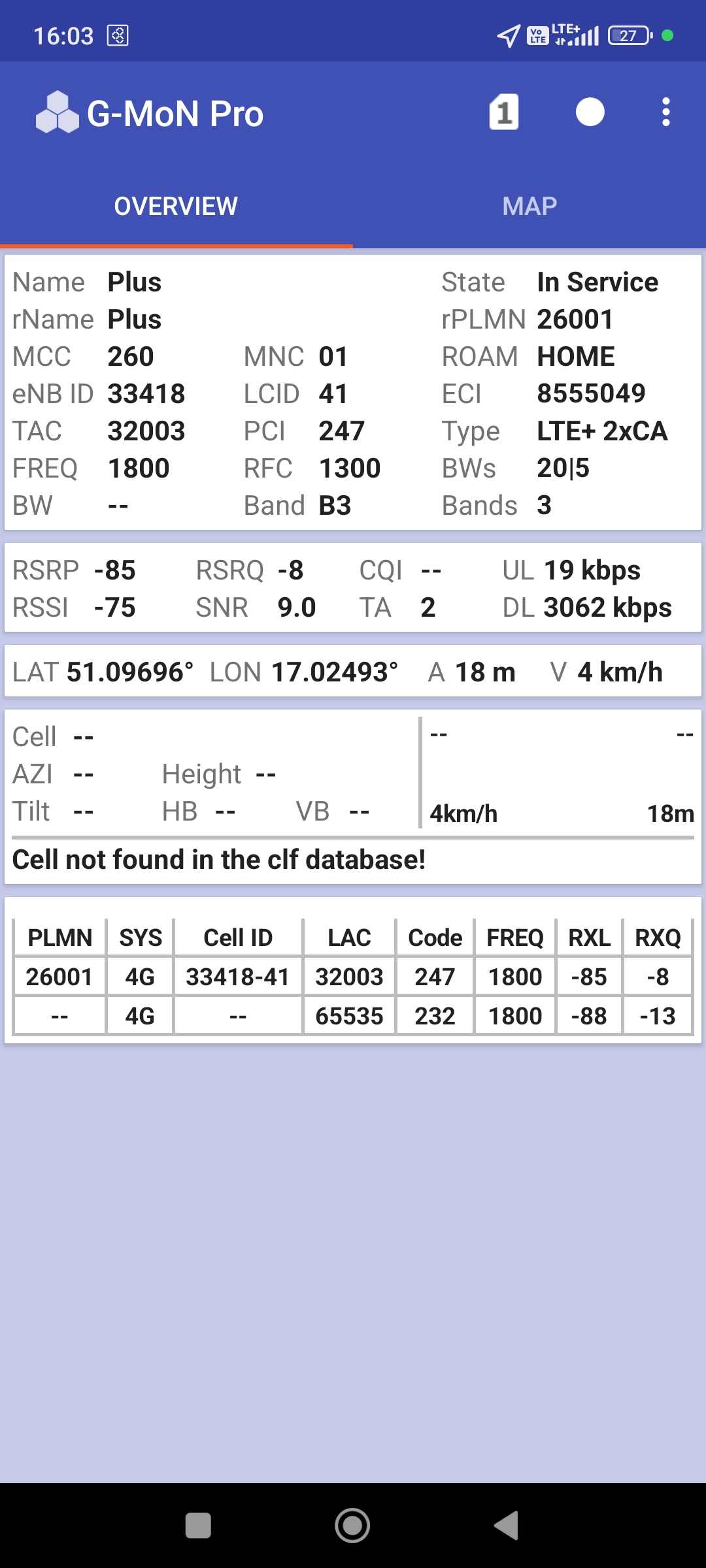The width and height of the screenshot is (706, 1568).
Task: Go back with the system back button
Action: [507, 1526]
